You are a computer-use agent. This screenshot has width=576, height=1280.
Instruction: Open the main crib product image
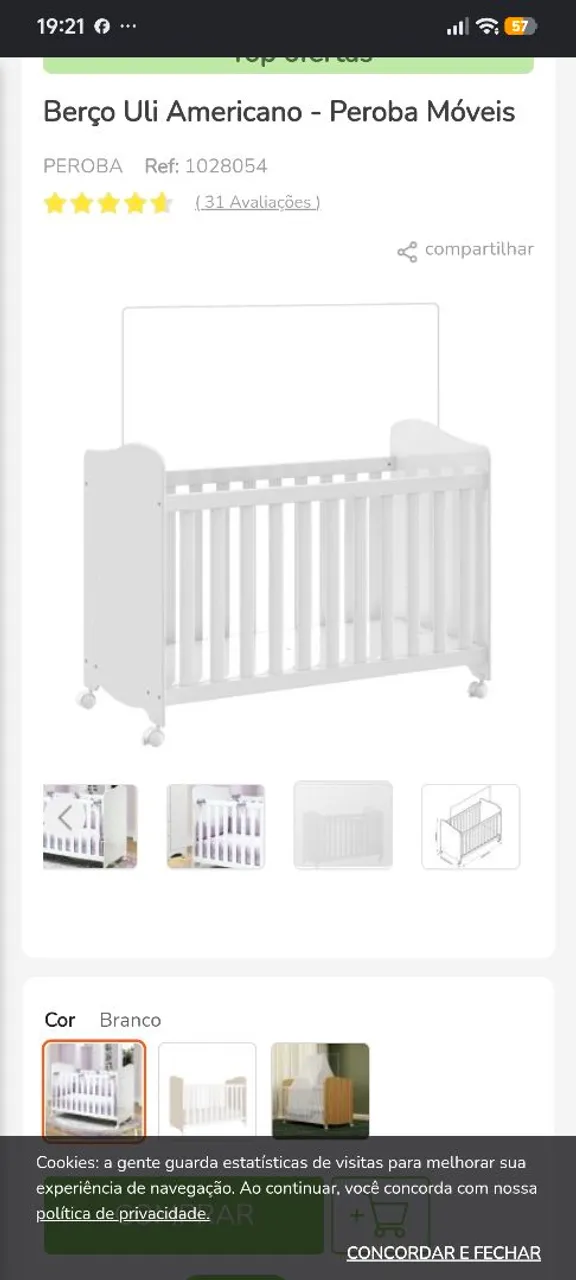(x=288, y=524)
